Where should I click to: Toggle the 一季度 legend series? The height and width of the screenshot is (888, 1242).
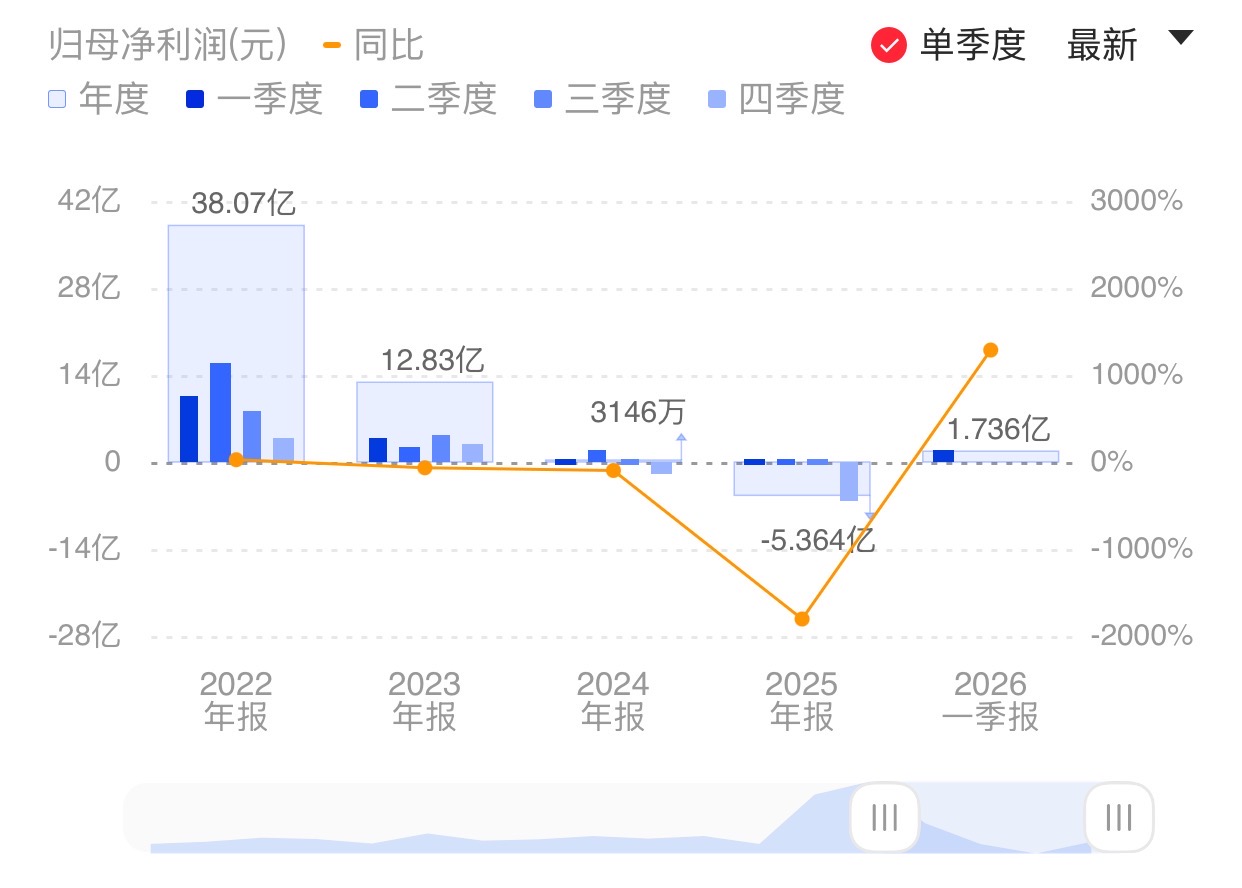pos(254,99)
